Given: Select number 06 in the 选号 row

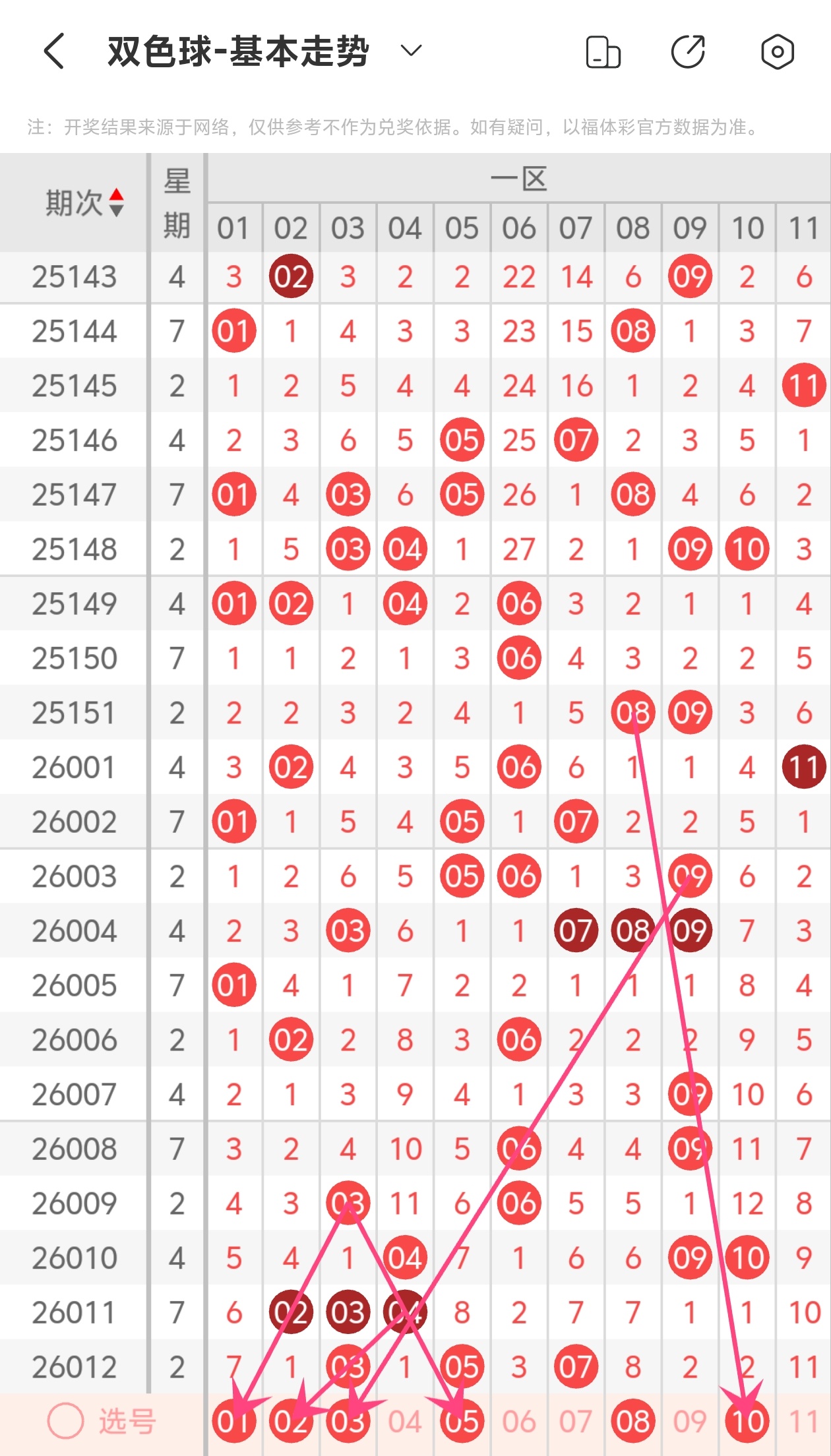Looking at the screenshot, I should point(519,1421).
